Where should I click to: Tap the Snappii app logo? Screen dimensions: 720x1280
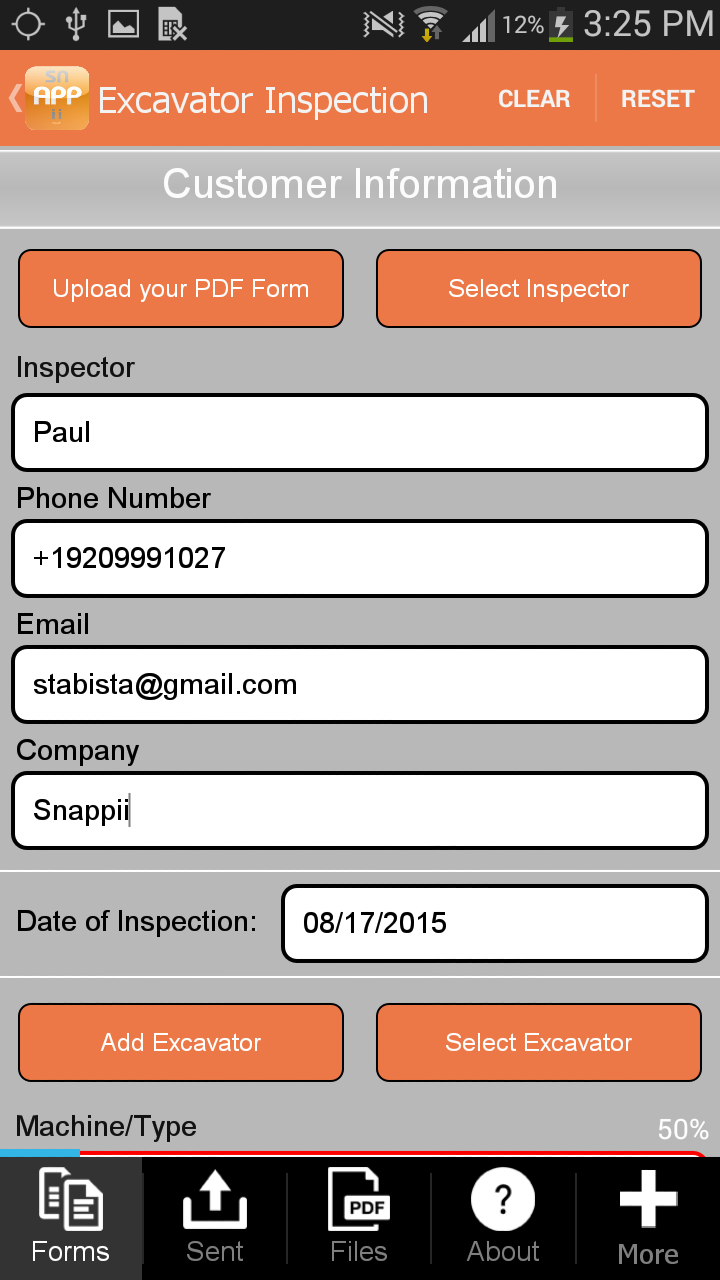[x=60, y=98]
